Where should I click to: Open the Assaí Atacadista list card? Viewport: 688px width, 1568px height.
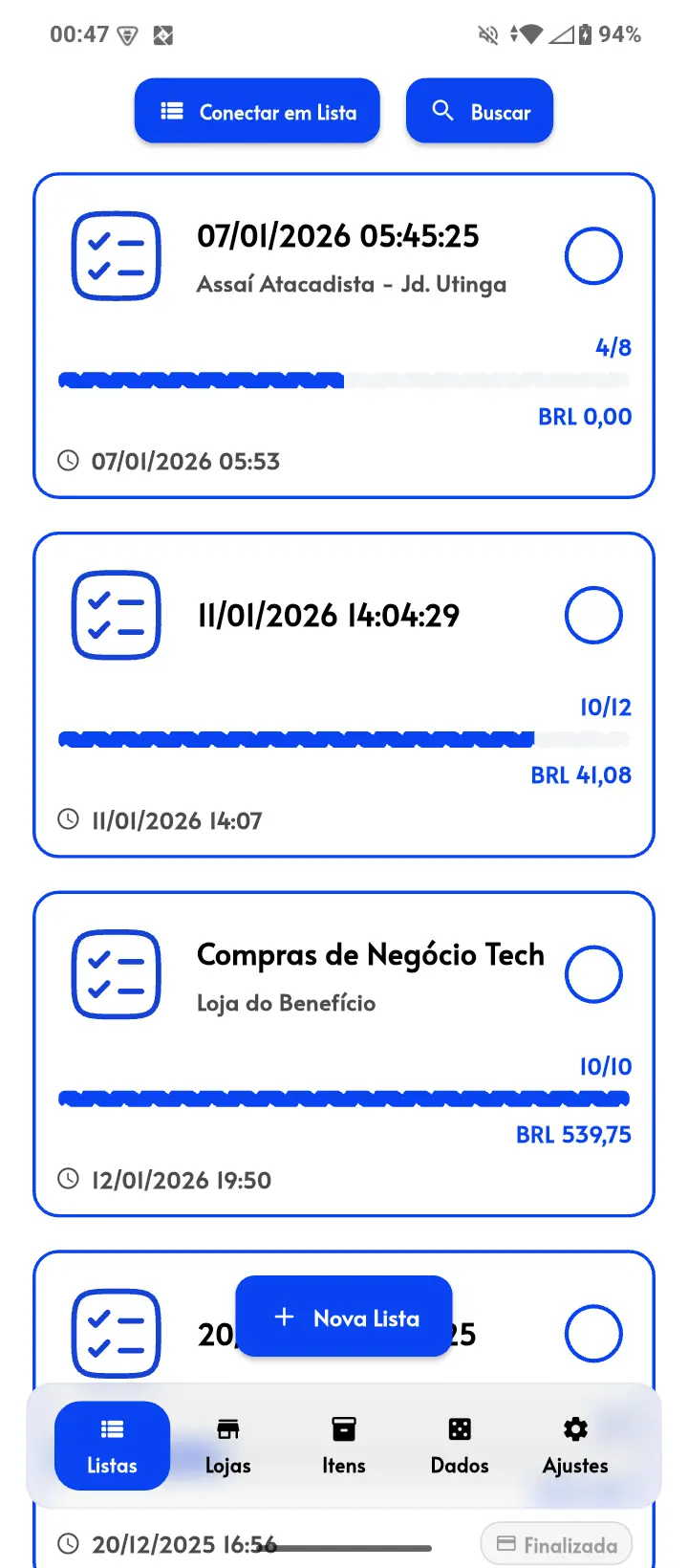[x=344, y=335]
